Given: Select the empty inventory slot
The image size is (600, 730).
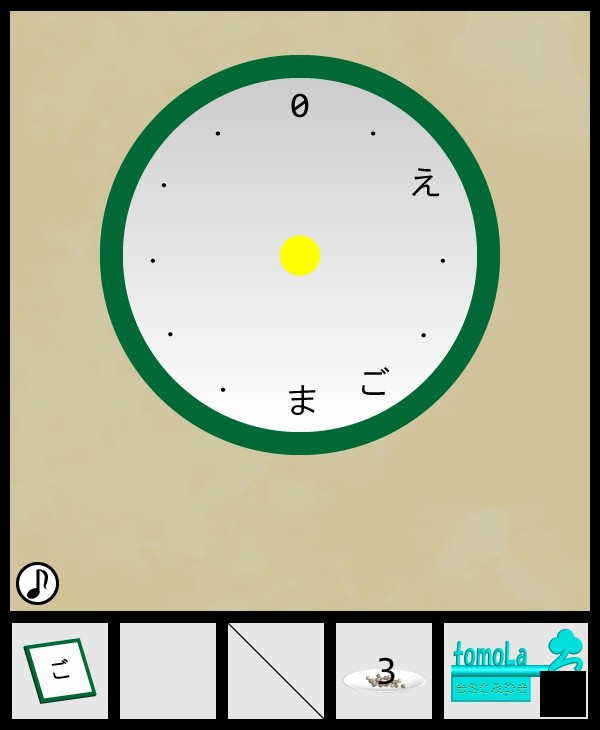Looking at the screenshot, I should pyautogui.click(x=168, y=671).
